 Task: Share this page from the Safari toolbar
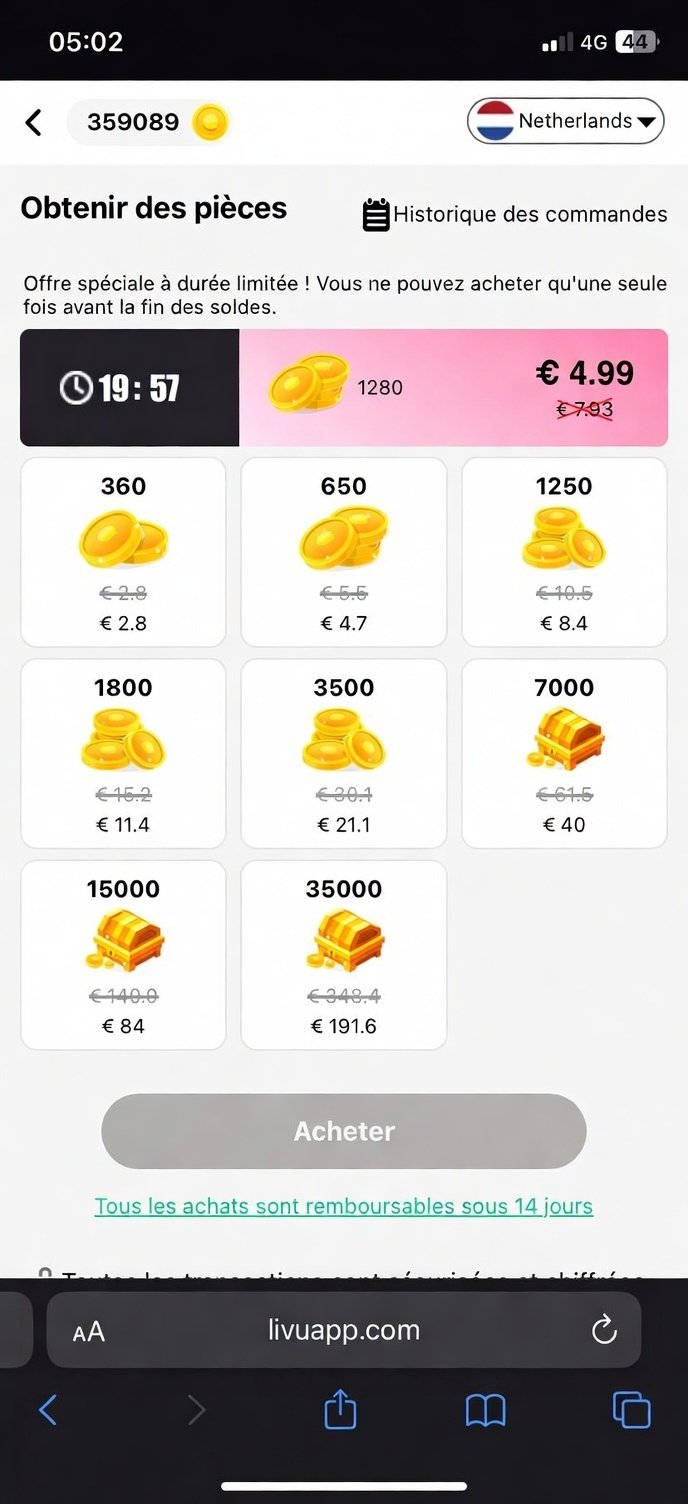340,1410
